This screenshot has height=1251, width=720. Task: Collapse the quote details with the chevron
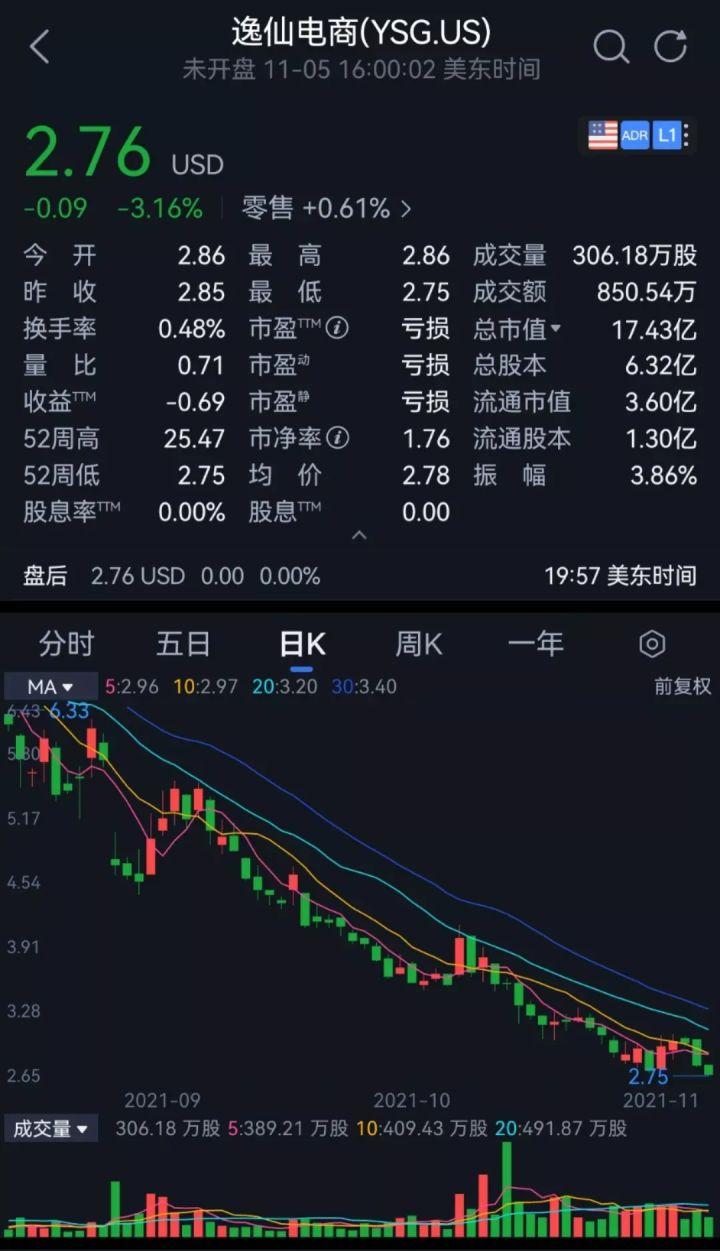(360, 536)
